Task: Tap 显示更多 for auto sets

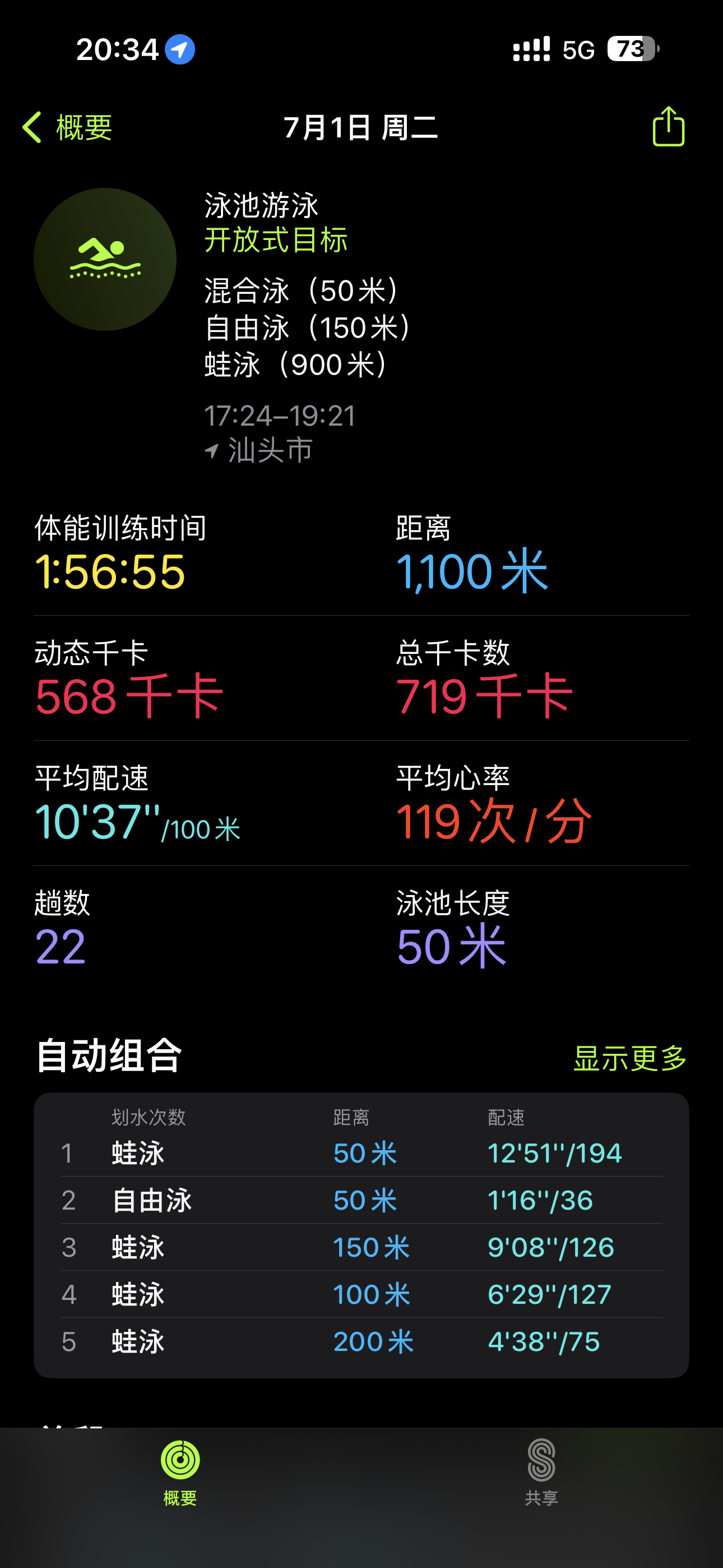Action: [x=630, y=1058]
